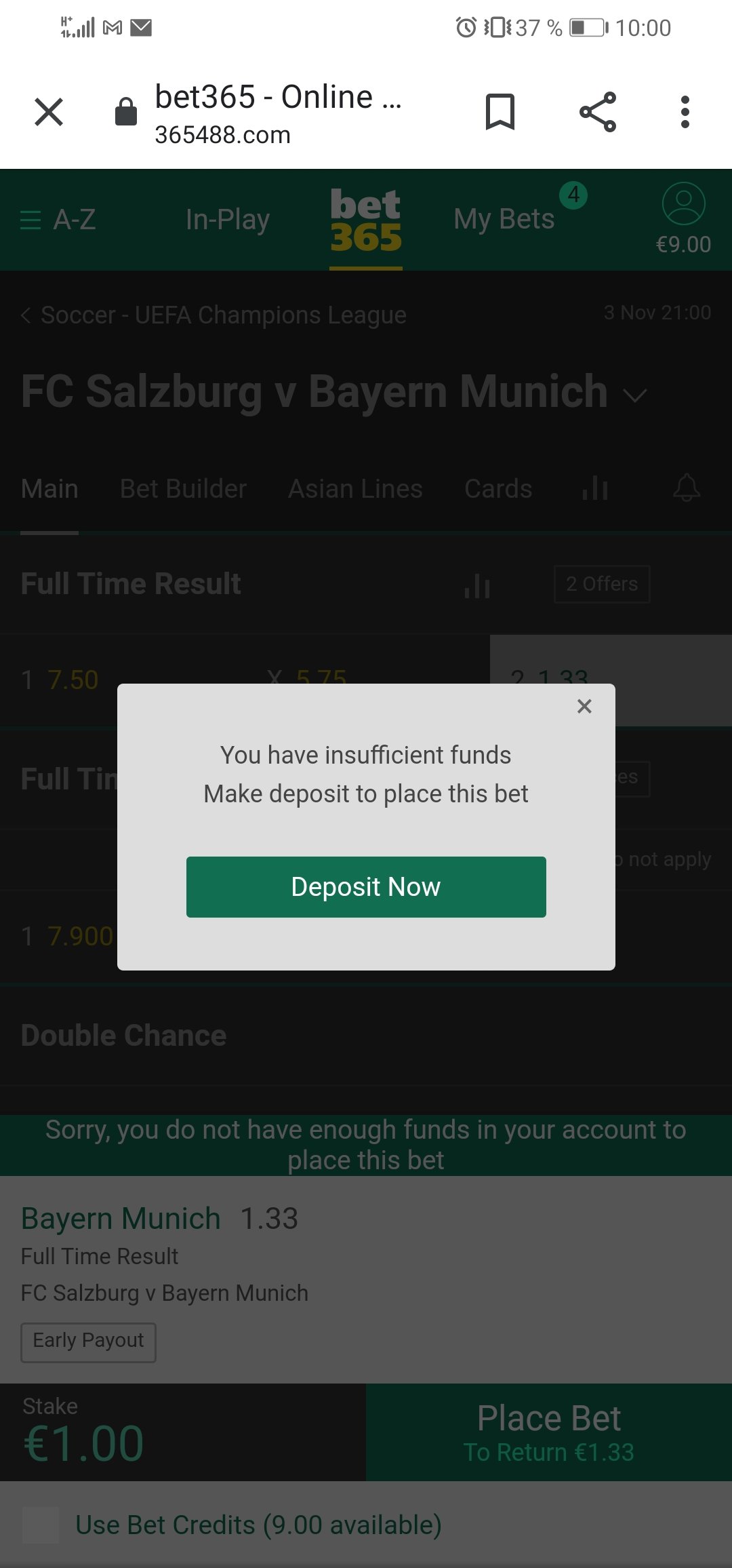Image resolution: width=732 pixels, height=1568 pixels.
Task: Tap the Place Bet button
Action: [x=549, y=1432]
